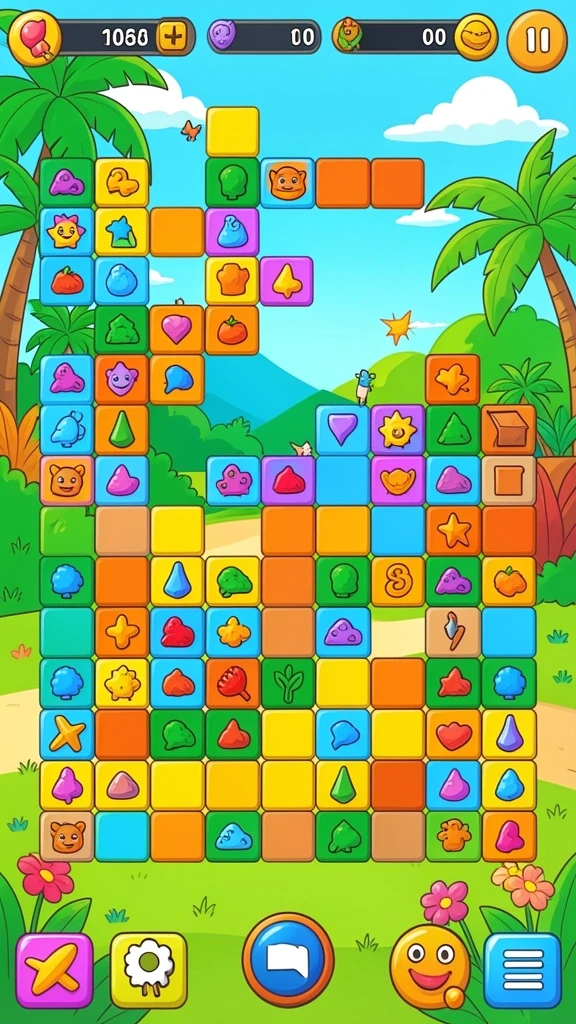
Task: Activate the yellow flower booster
Action: pyautogui.click(x=148, y=970)
